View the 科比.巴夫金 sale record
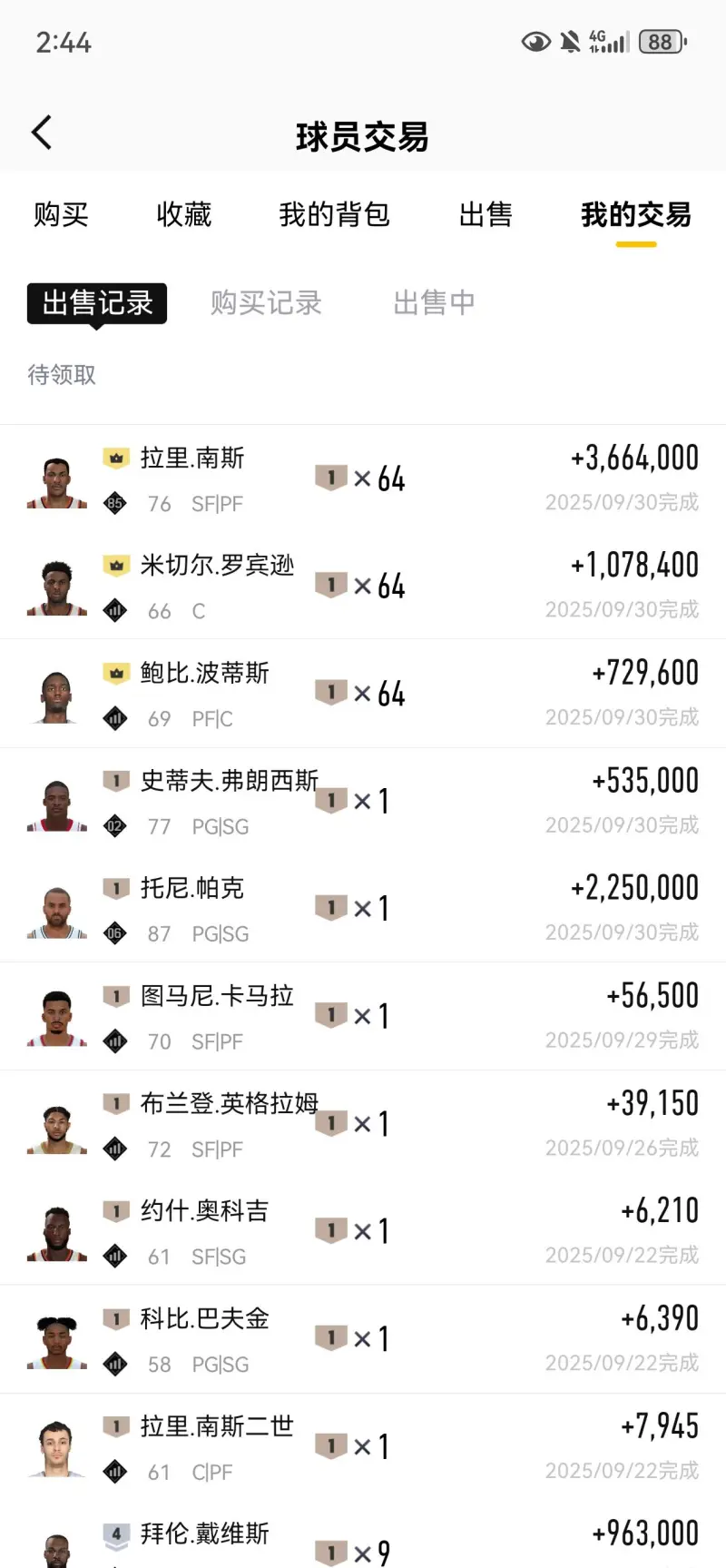This screenshot has width=726, height=1568. click(x=363, y=1338)
